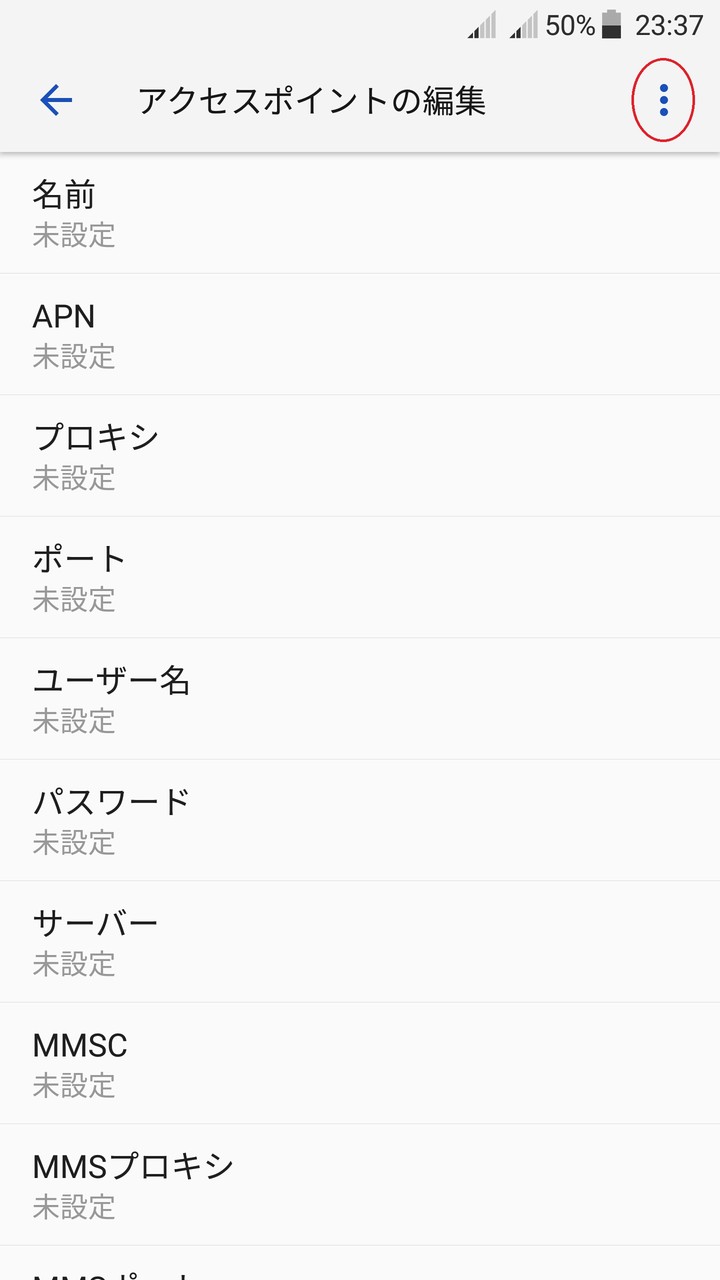Set the プロキシ value

[360, 456]
